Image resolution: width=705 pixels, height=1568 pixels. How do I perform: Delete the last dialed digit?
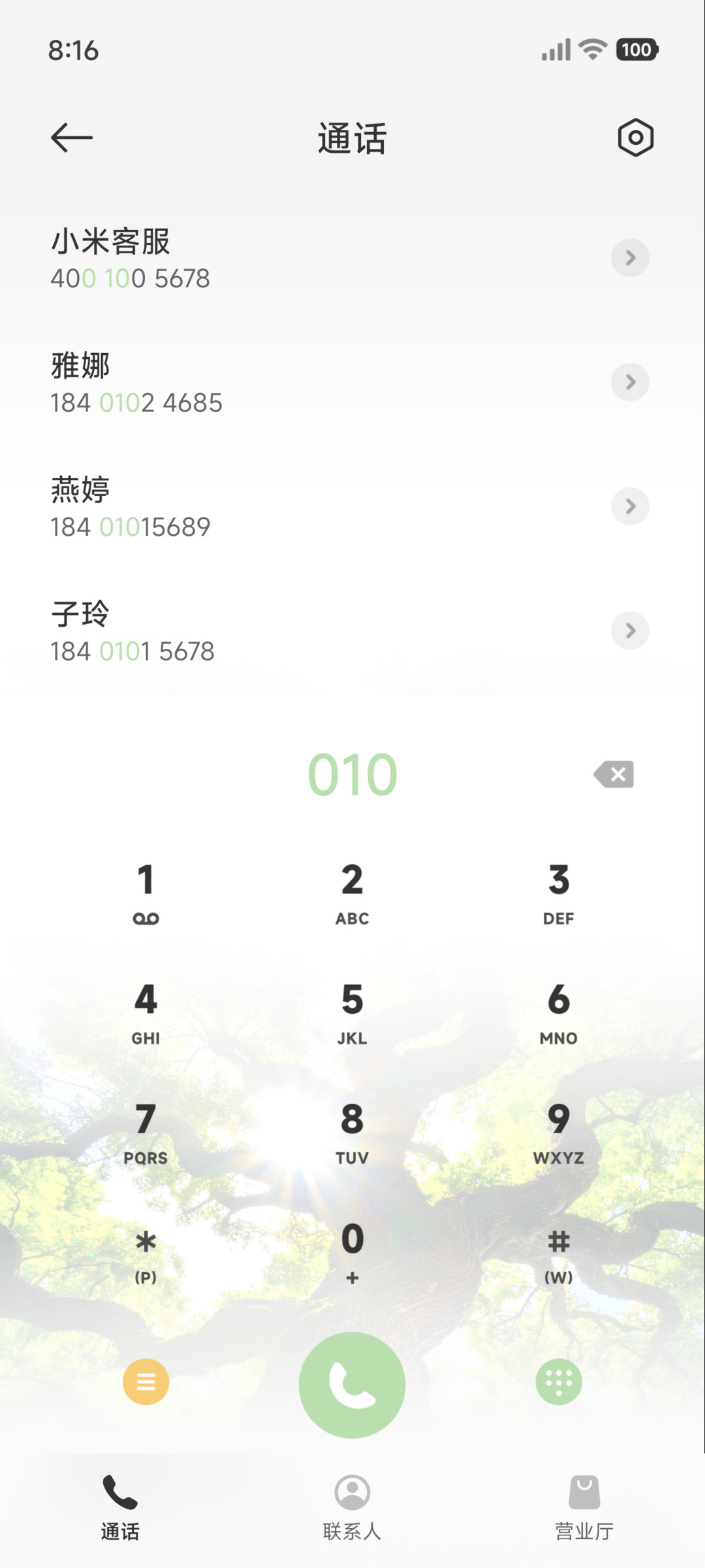[614, 775]
